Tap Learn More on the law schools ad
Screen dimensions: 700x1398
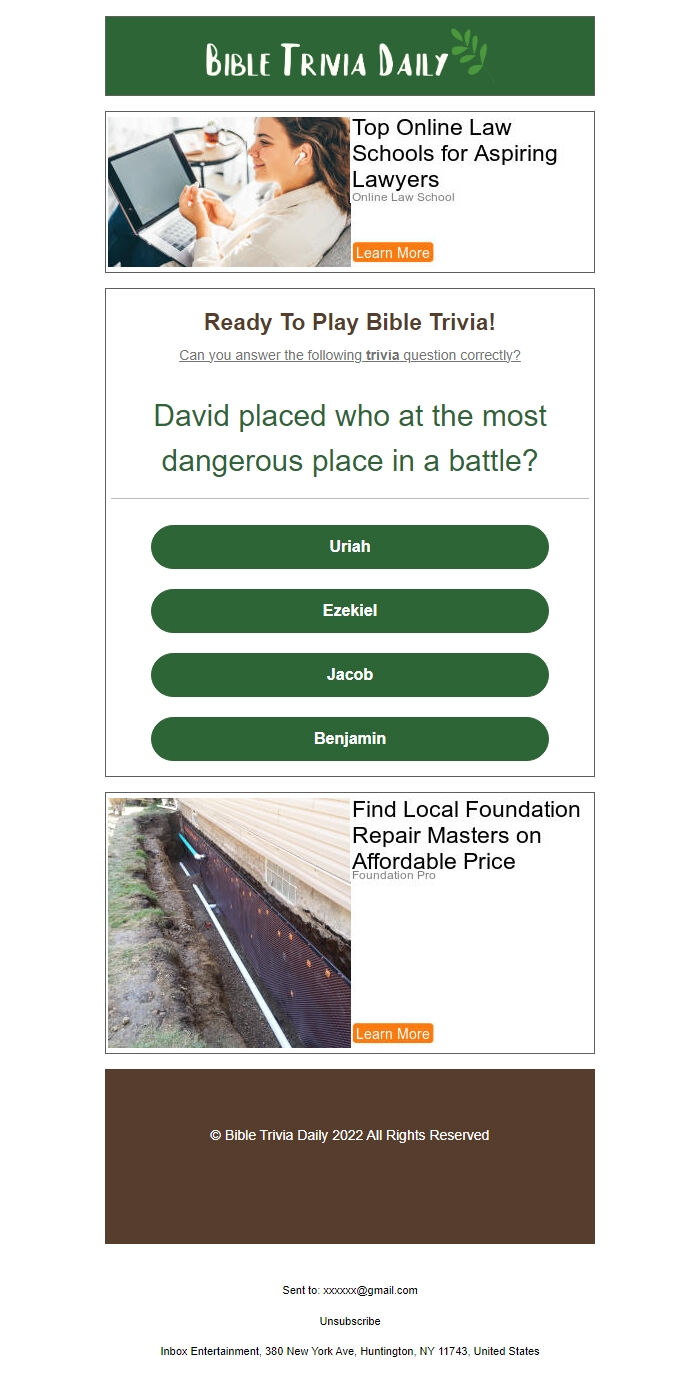coord(393,253)
